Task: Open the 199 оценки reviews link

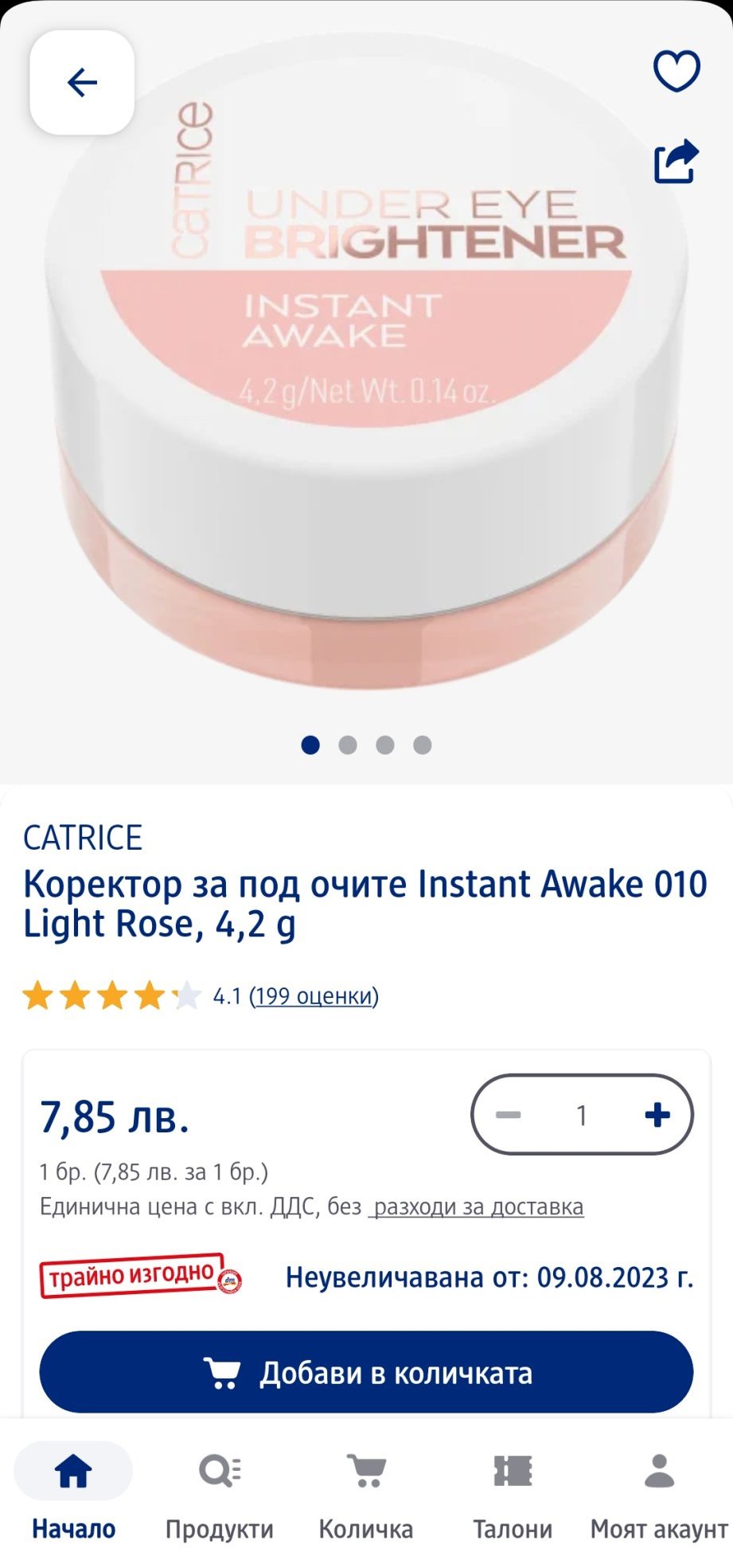Action: coord(314,995)
